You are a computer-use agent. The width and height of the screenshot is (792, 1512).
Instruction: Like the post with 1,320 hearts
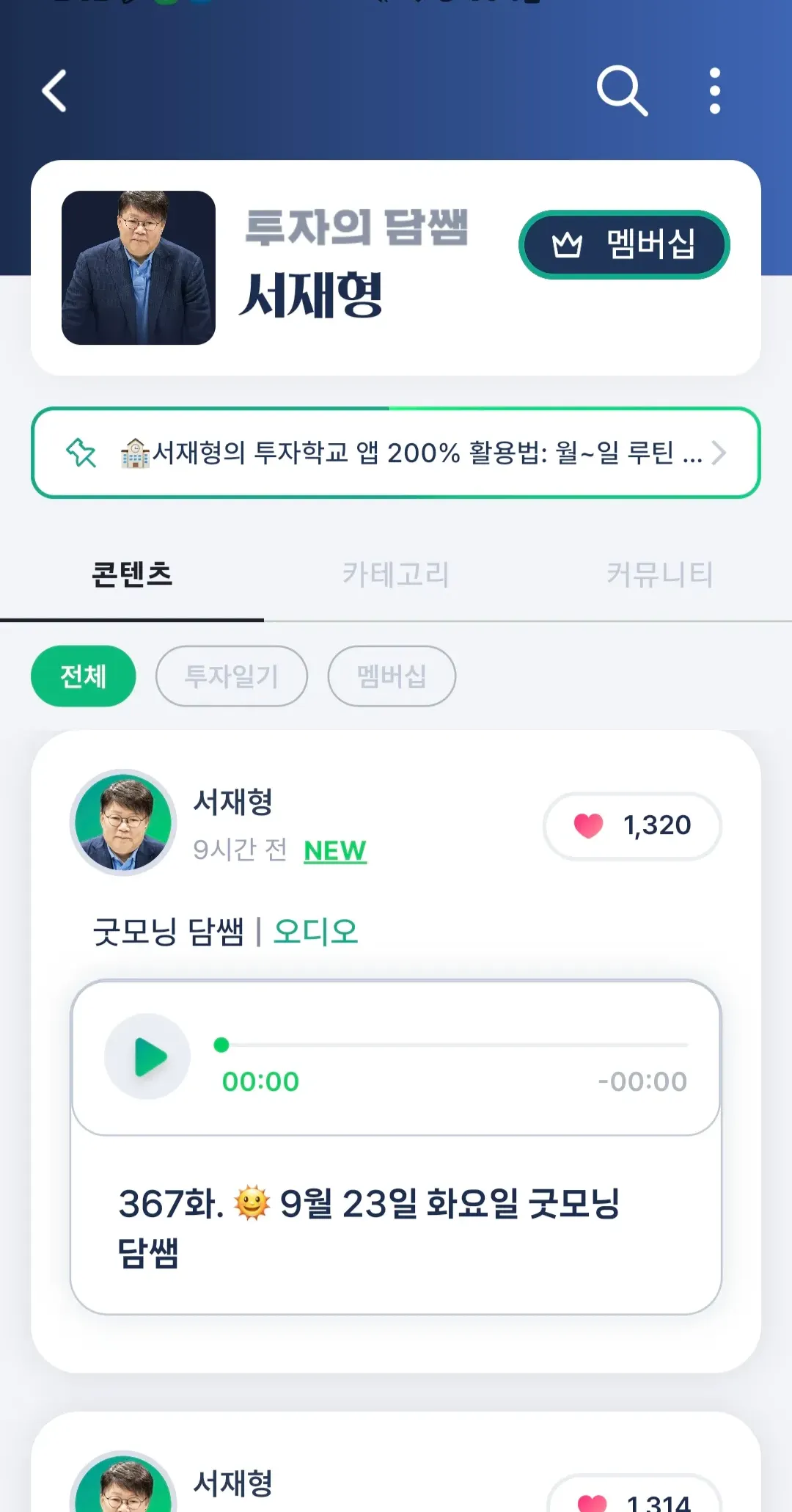tap(631, 826)
